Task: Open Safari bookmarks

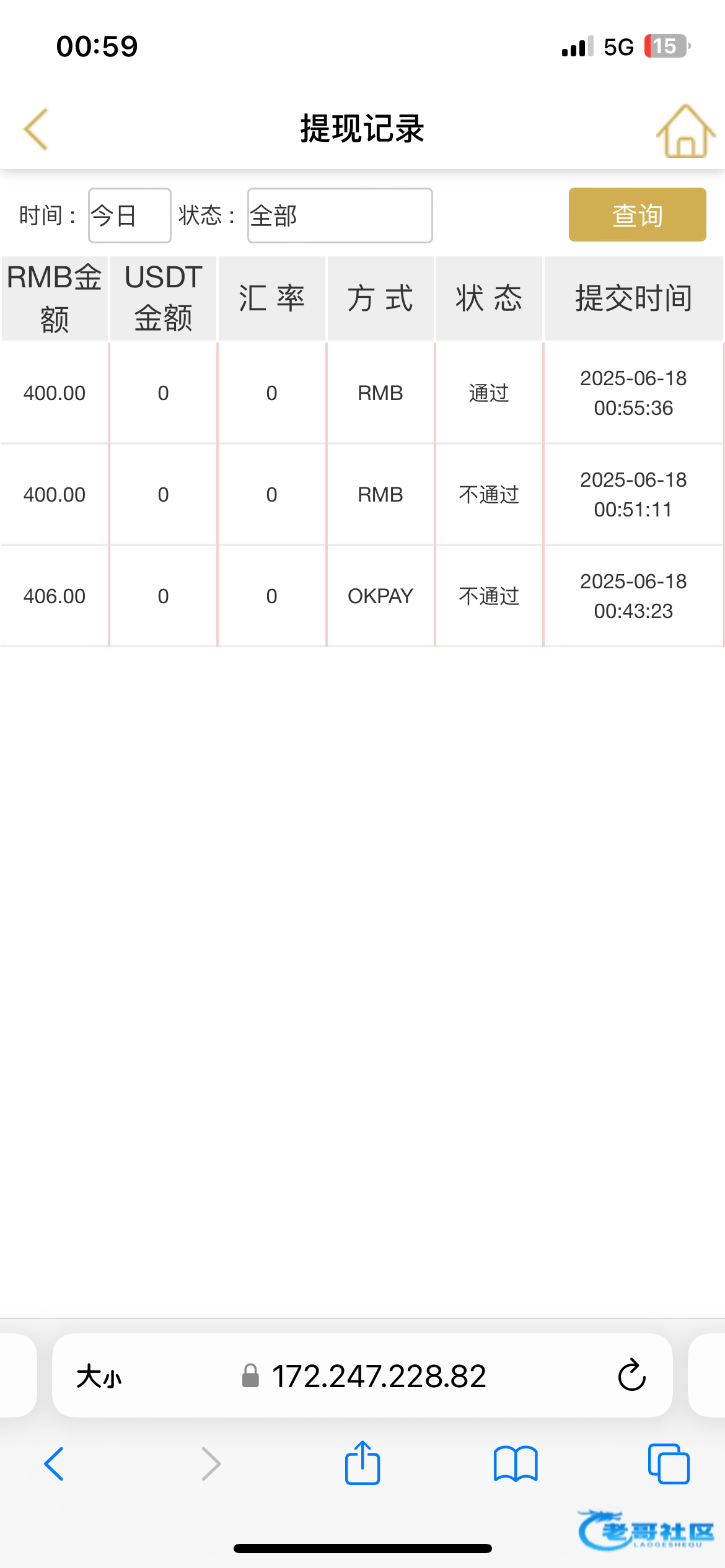Action: coord(516,1464)
